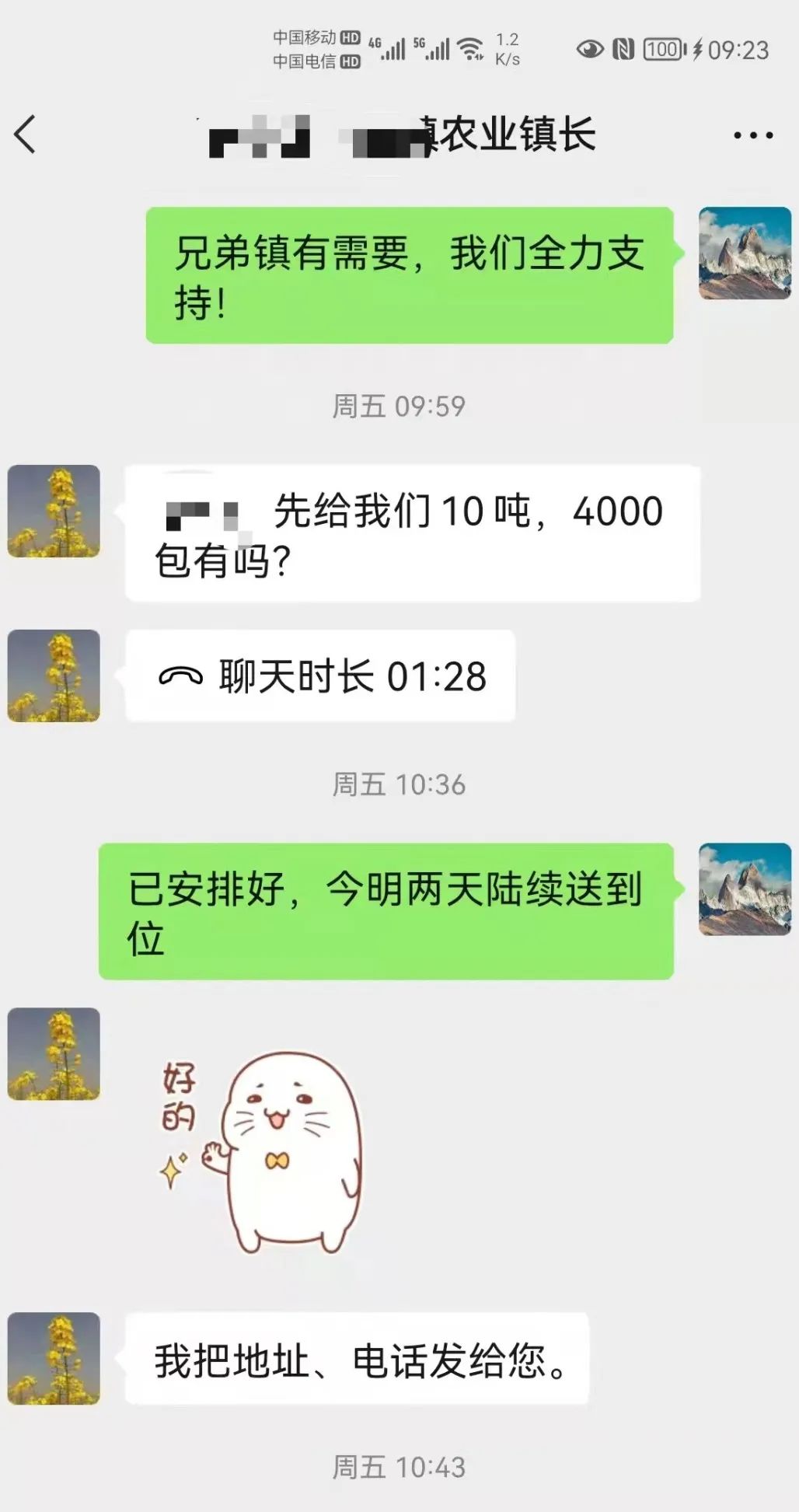
Task: View profile of the 先给我们10吨 message sender
Action: (x=54, y=512)
